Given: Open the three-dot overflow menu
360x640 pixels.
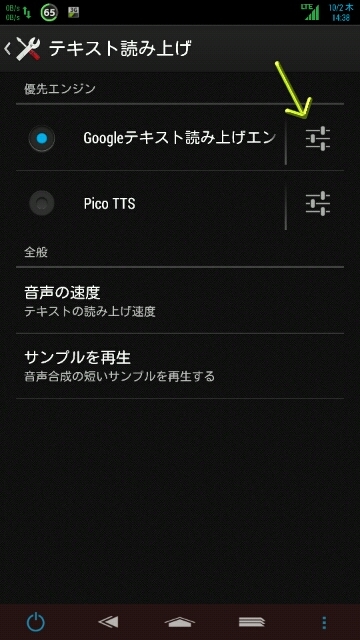Looking at the screenshot, I should pyautogui.click(x=324, y=622).
